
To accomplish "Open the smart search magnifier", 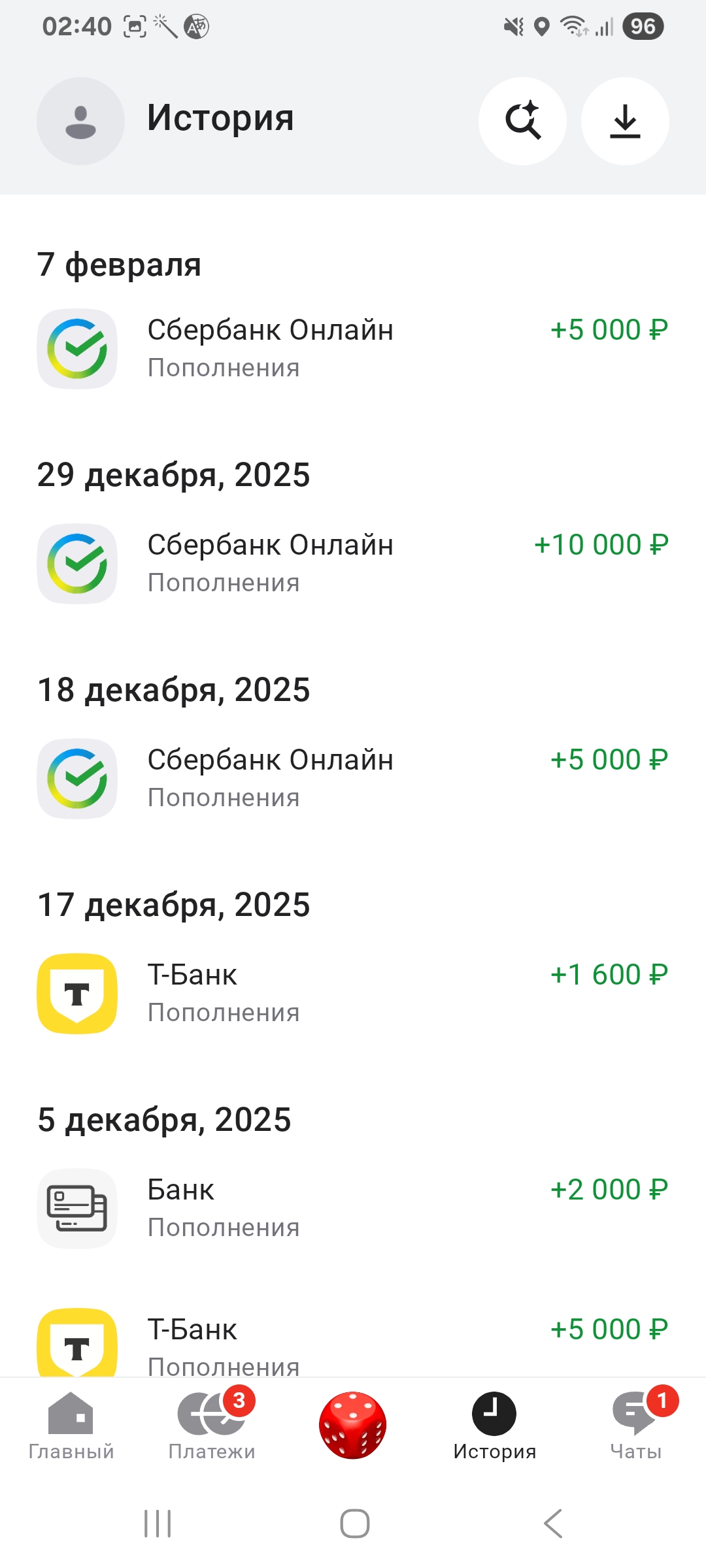I will [522, 122].
